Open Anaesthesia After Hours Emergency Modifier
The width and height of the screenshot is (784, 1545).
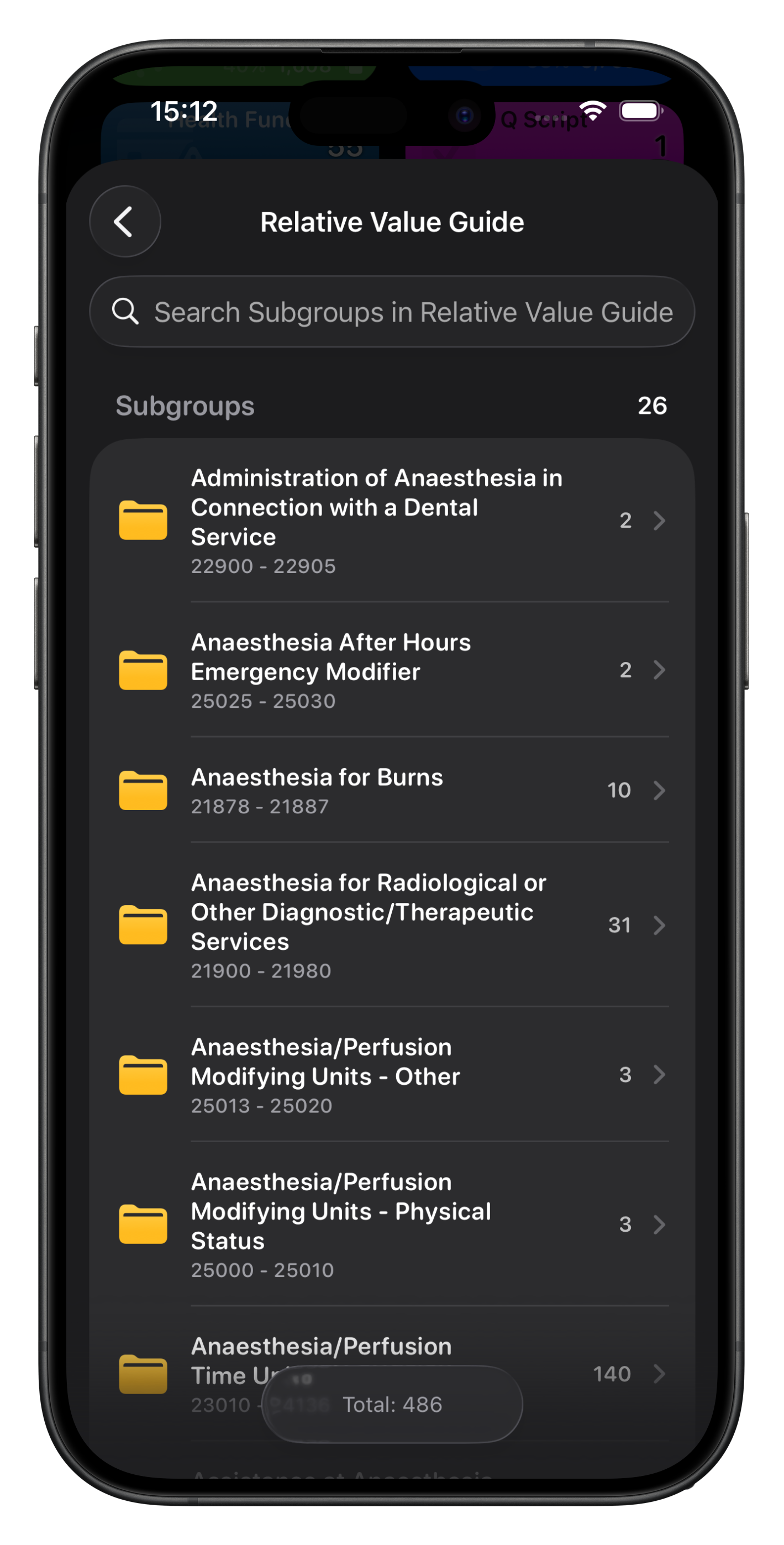pos(392,670)
